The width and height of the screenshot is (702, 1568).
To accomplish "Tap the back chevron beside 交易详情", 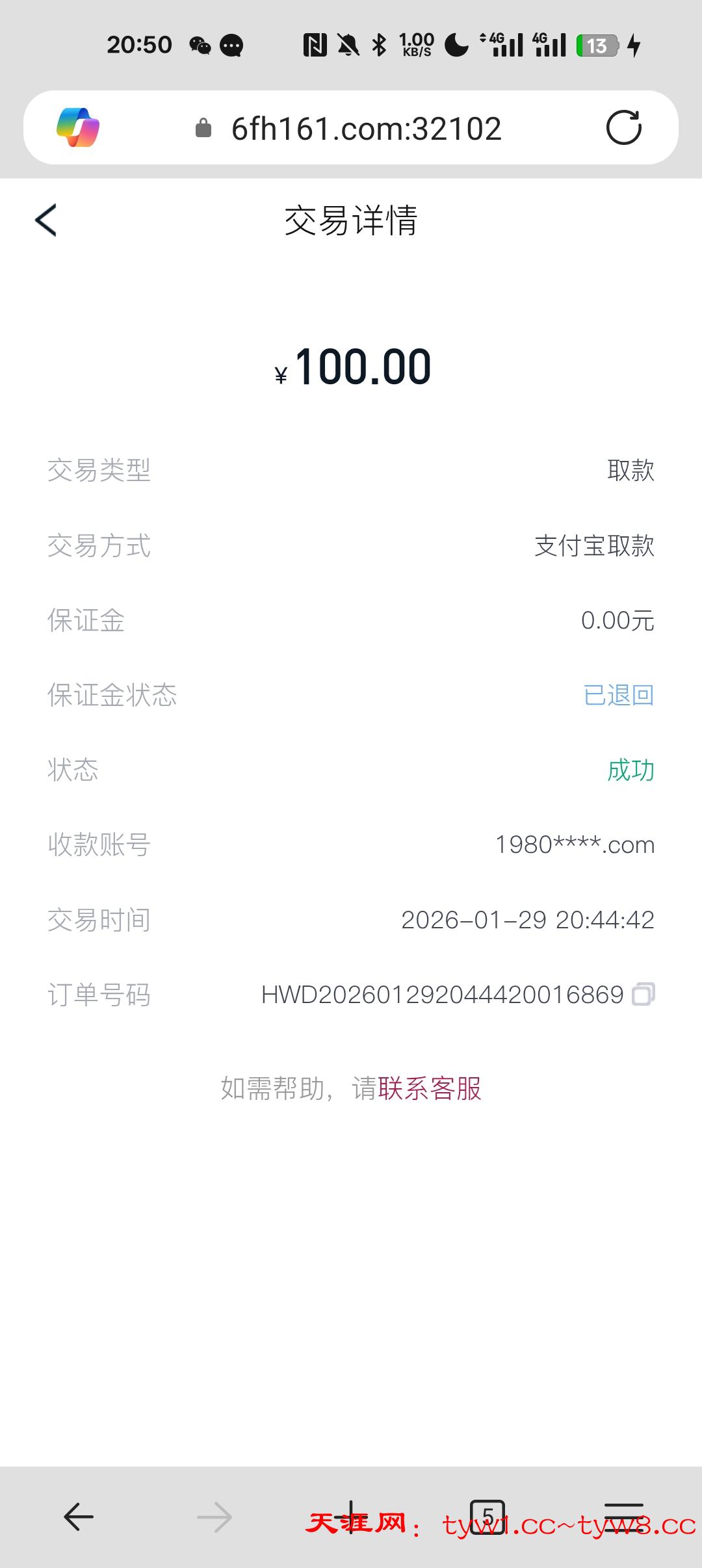I will click(x=45, y=220).
